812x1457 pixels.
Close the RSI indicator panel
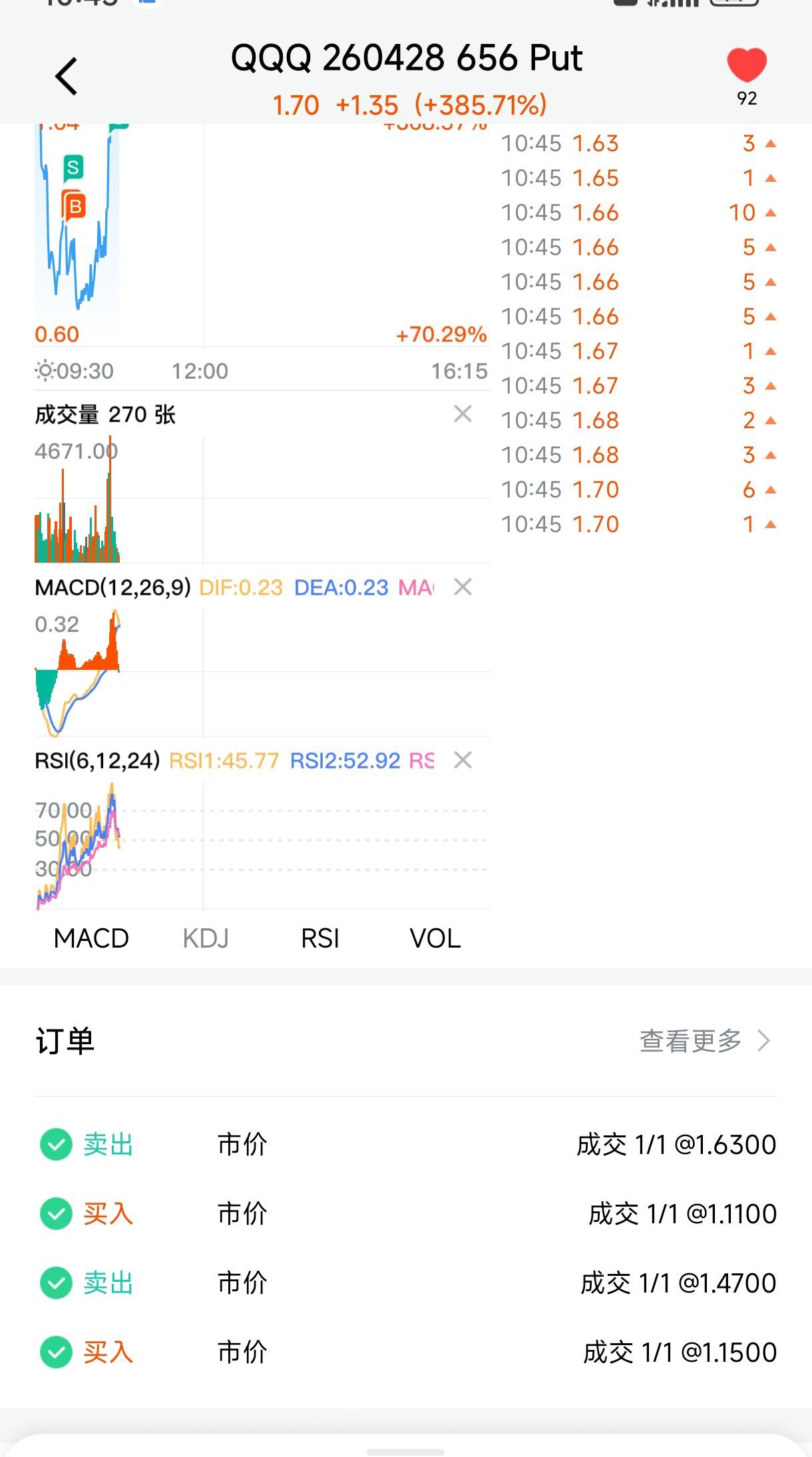[463, 760]
